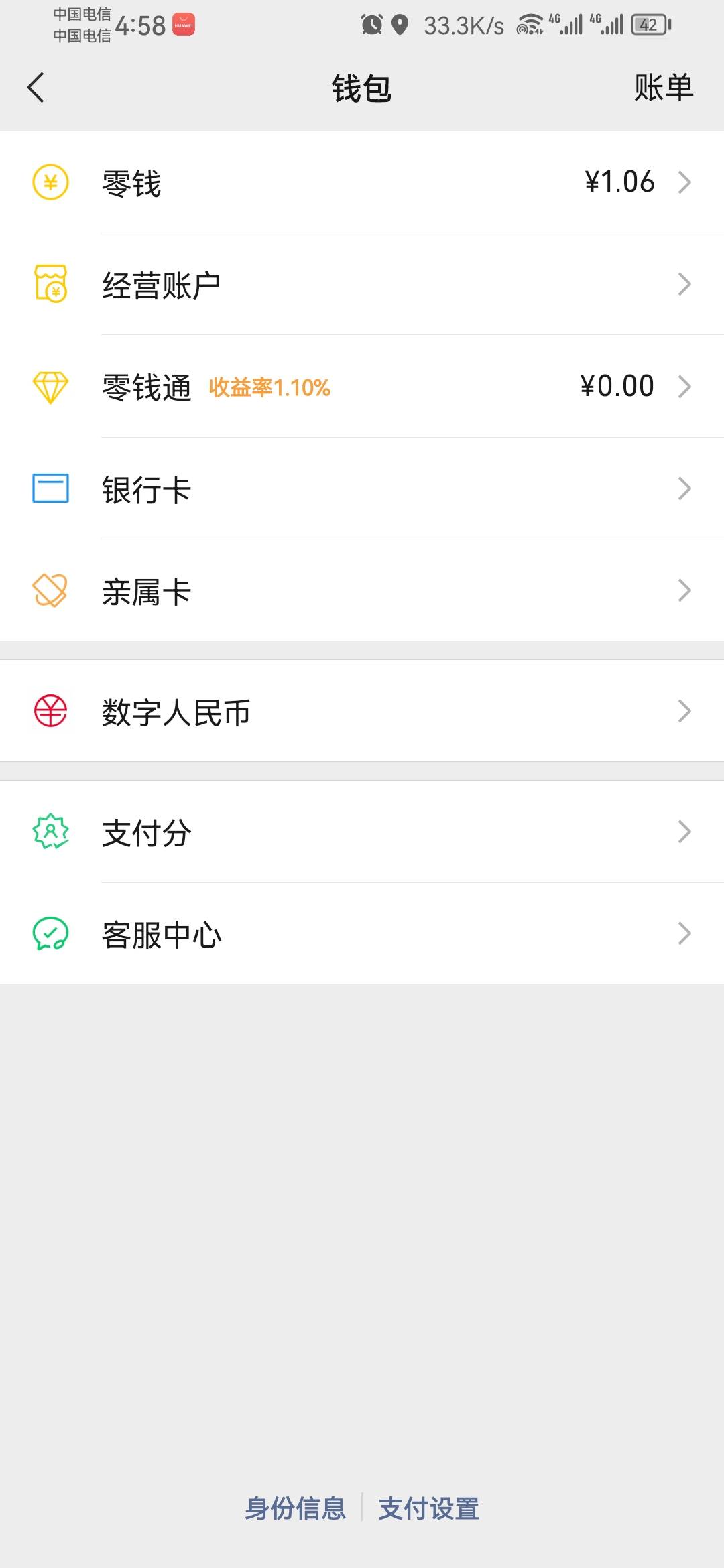Open 客服中心
Viewport: 724px width, 1568px height.
[362, 933]
